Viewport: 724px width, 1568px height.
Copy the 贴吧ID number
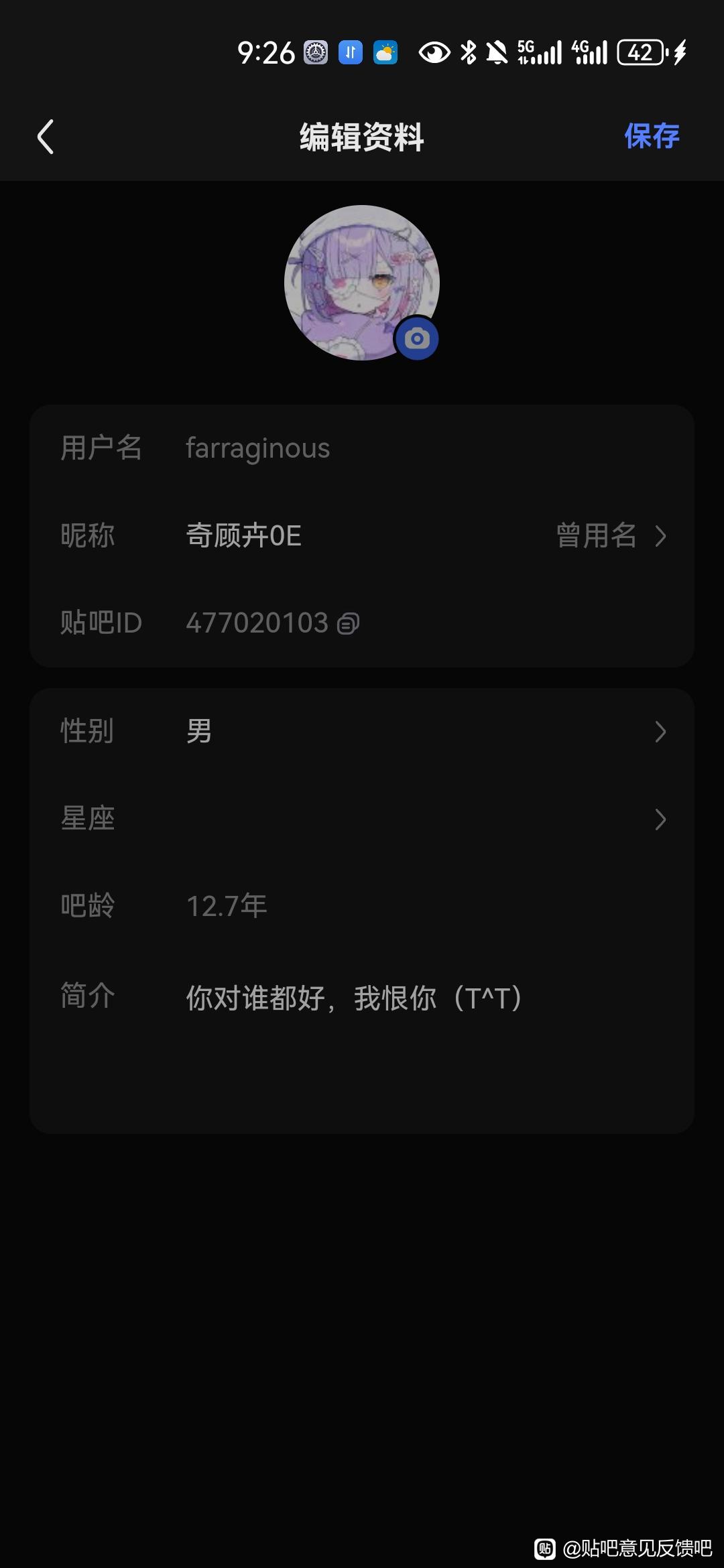pos(348,624)
